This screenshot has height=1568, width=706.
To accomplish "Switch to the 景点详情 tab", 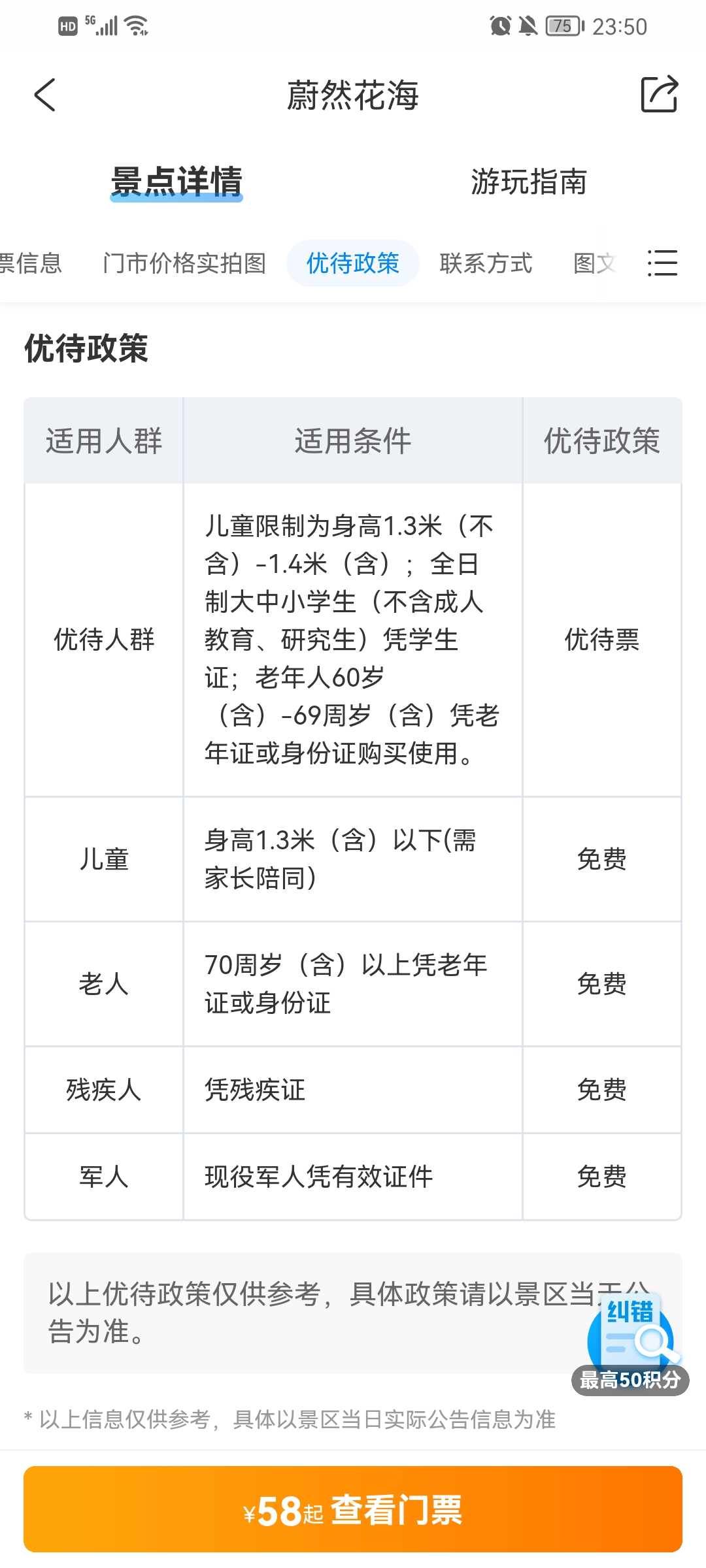I will tap(176, 182).
